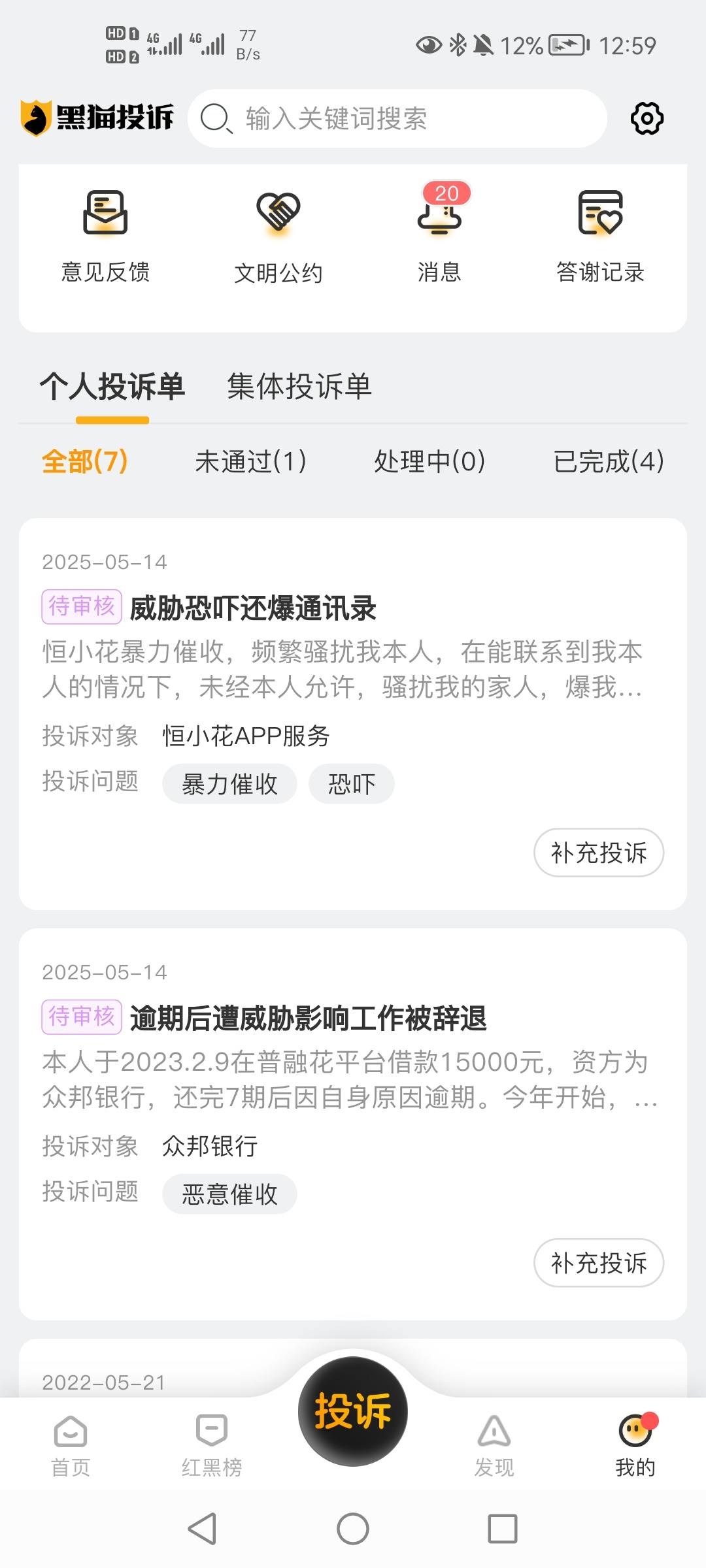Tap 补充投诉 on the 众邦银行 complaint

599,1263
